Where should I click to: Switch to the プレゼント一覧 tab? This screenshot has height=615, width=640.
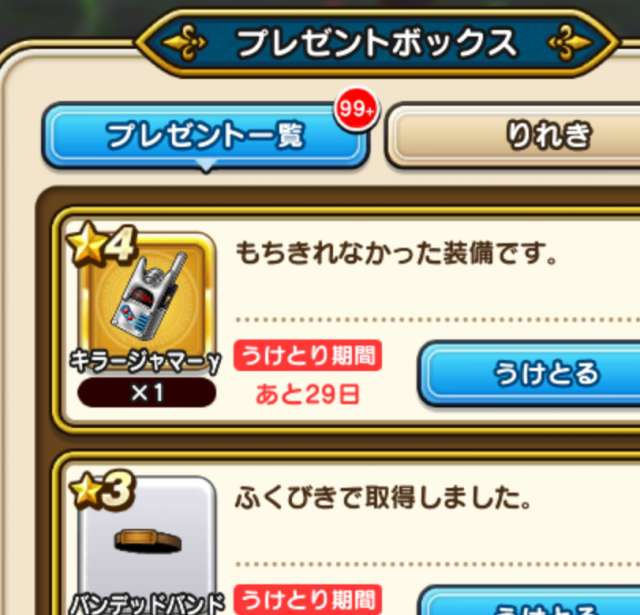pyautogui.click(x=204, y=136)
